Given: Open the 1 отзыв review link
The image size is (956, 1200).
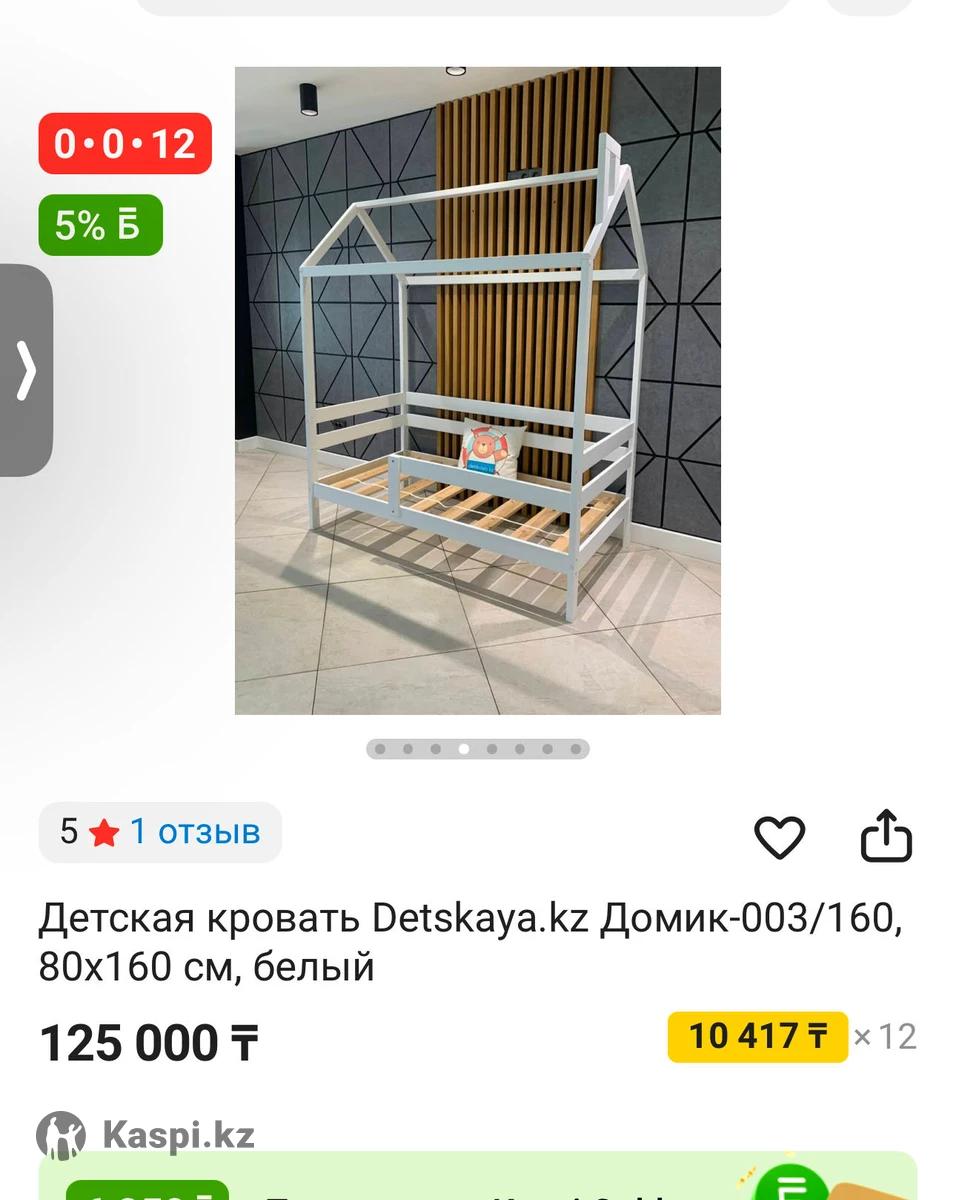Looking at the screenshot, I should pos(195,832).
